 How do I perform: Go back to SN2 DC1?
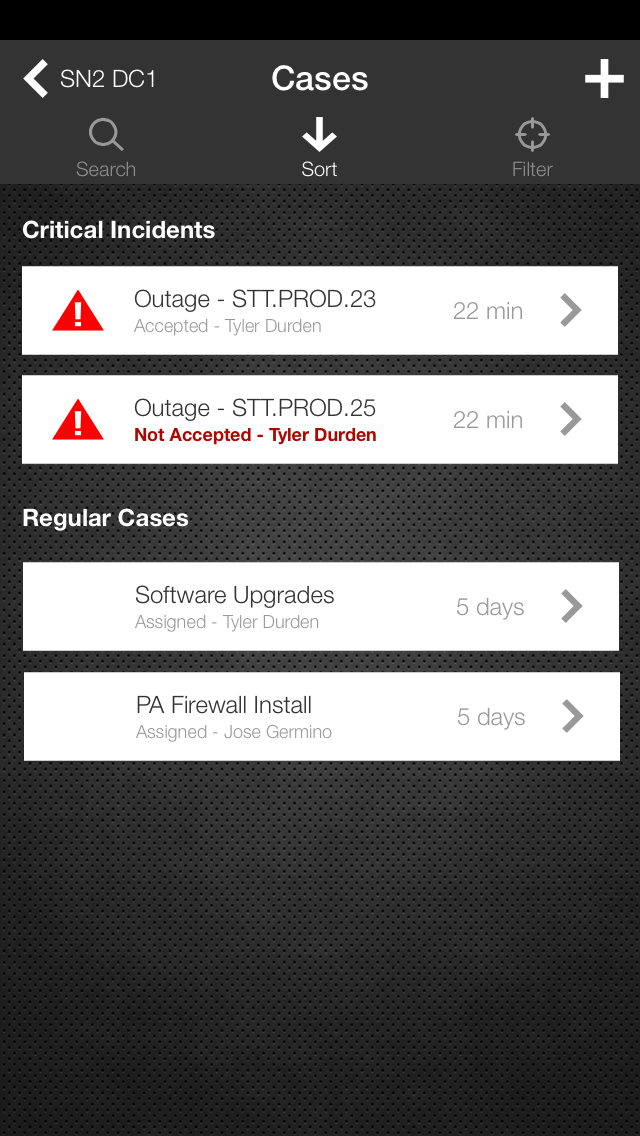point(90,79)
